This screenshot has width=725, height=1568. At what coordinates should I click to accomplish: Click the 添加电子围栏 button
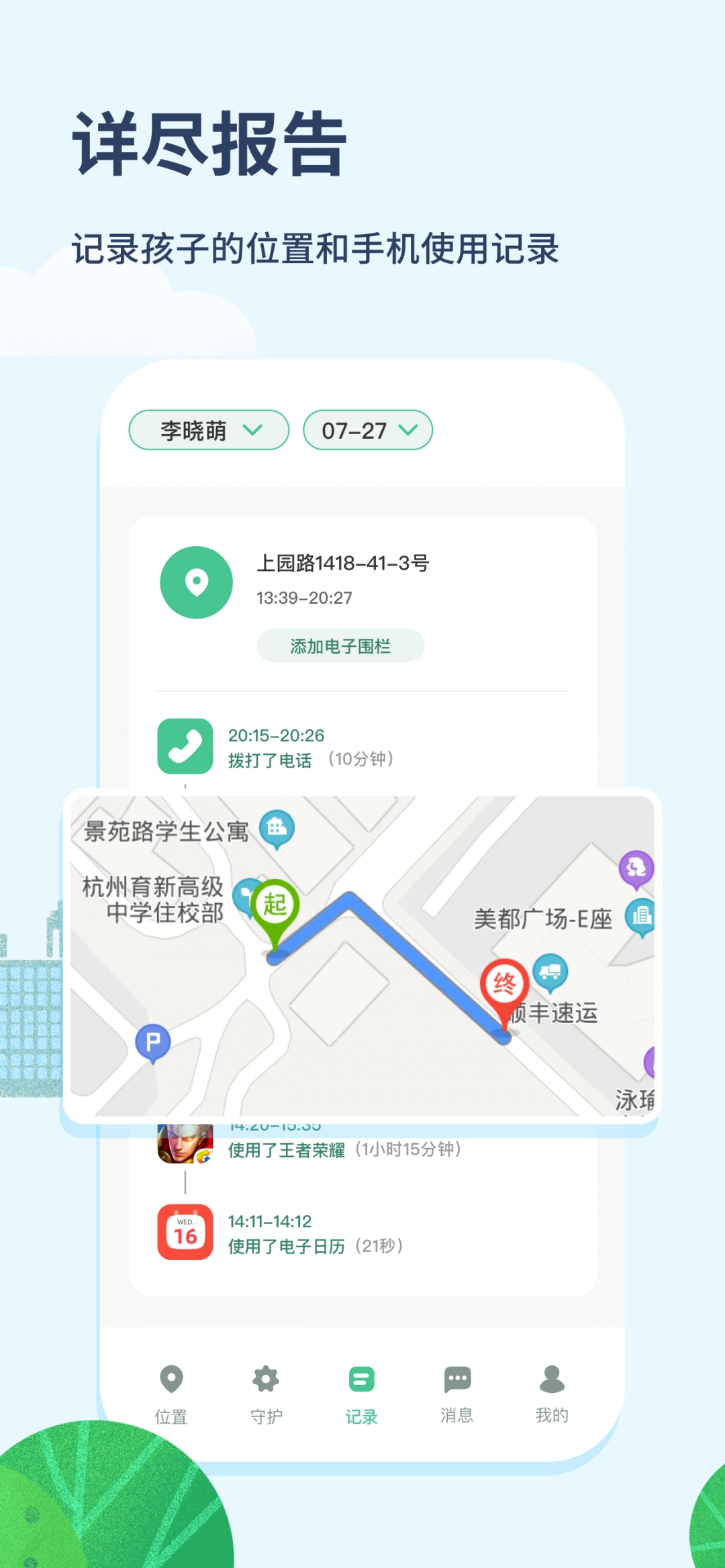(340, 645)
